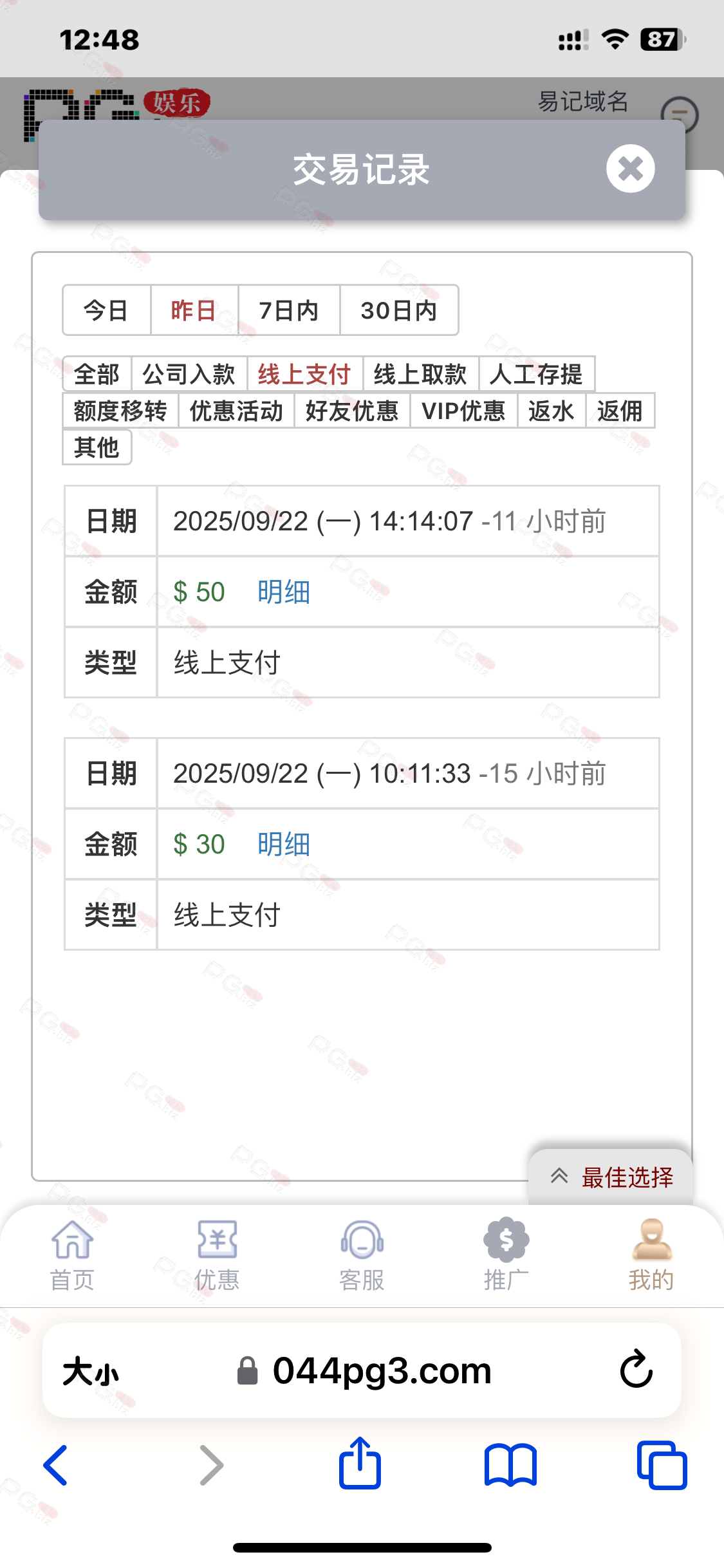Filter by 额度移转
Image resolution: width=724 pixels, height=1568 pixels.
(x=120, y=411)
